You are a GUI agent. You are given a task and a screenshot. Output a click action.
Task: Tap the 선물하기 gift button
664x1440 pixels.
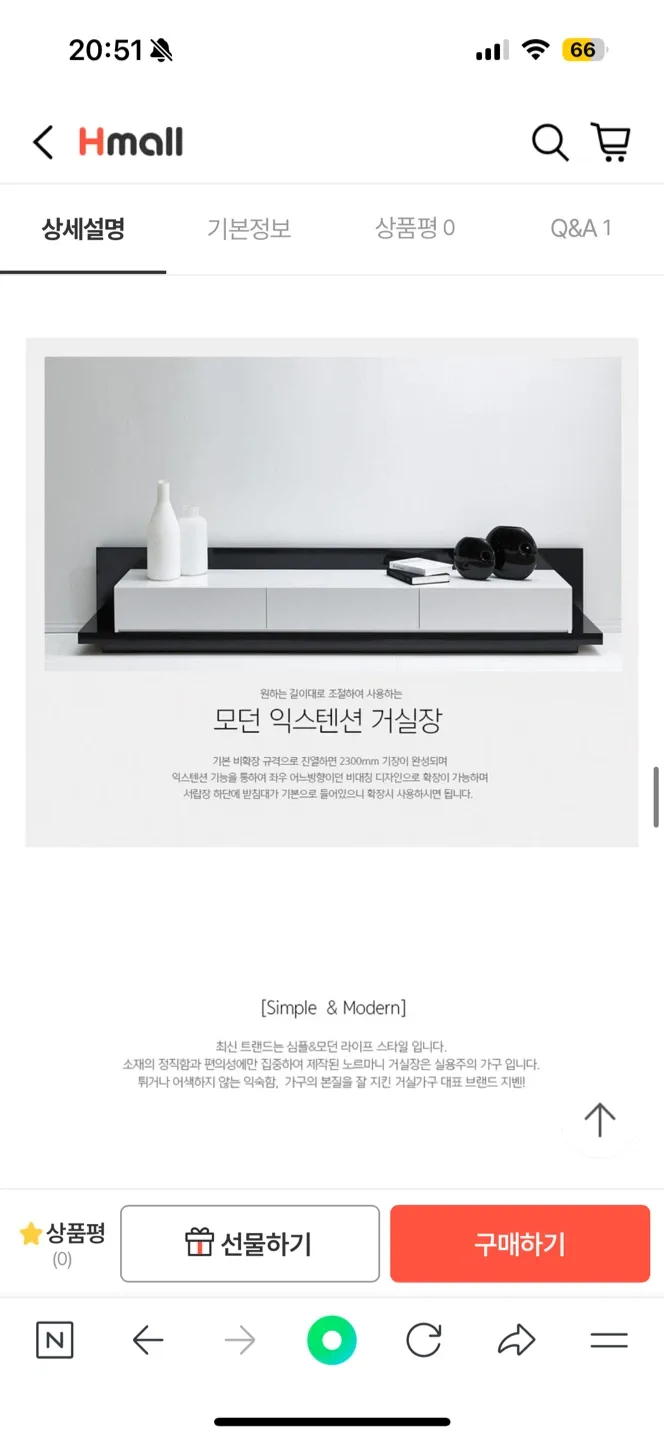(x=250, y=1244)
